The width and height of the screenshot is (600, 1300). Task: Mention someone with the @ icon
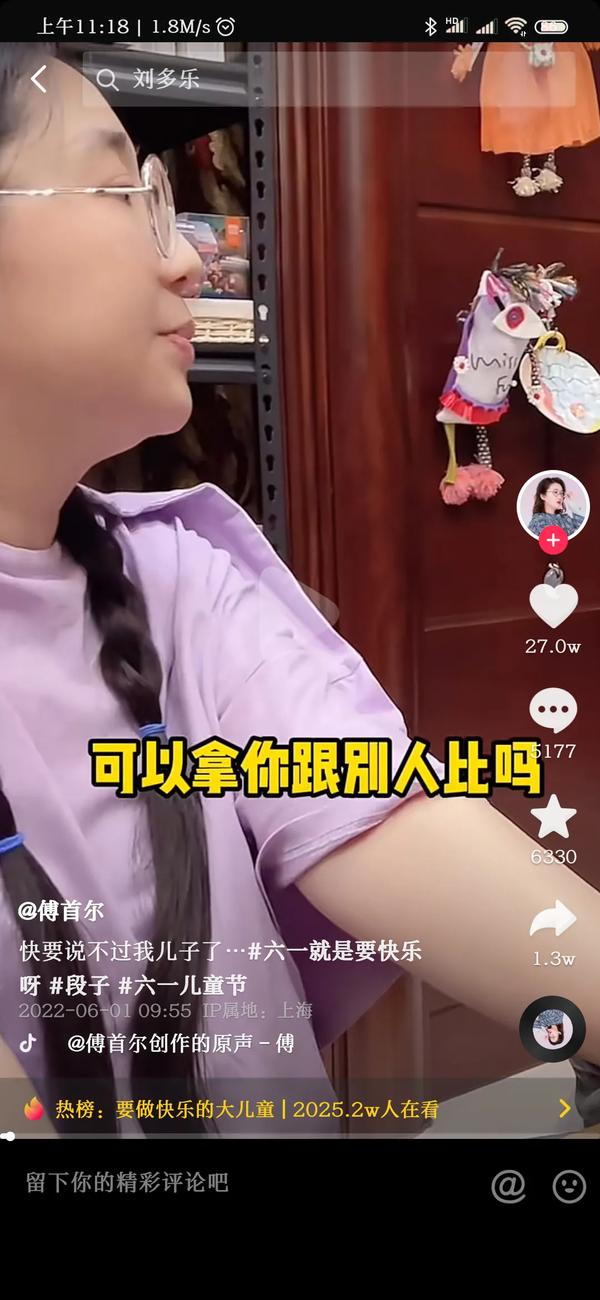coord(508,1186)
